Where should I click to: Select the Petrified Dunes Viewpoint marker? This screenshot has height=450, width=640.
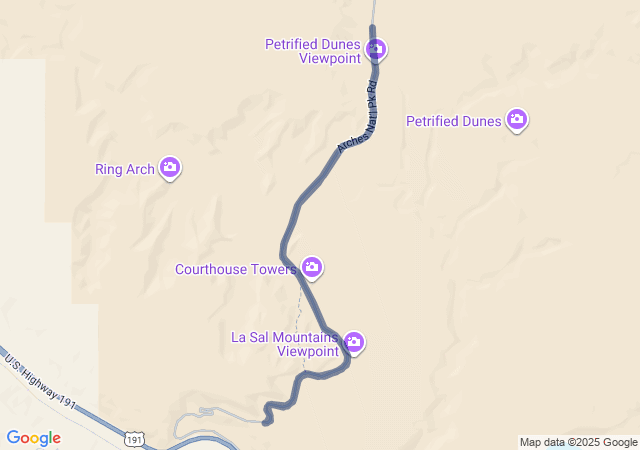pos(377,48)
